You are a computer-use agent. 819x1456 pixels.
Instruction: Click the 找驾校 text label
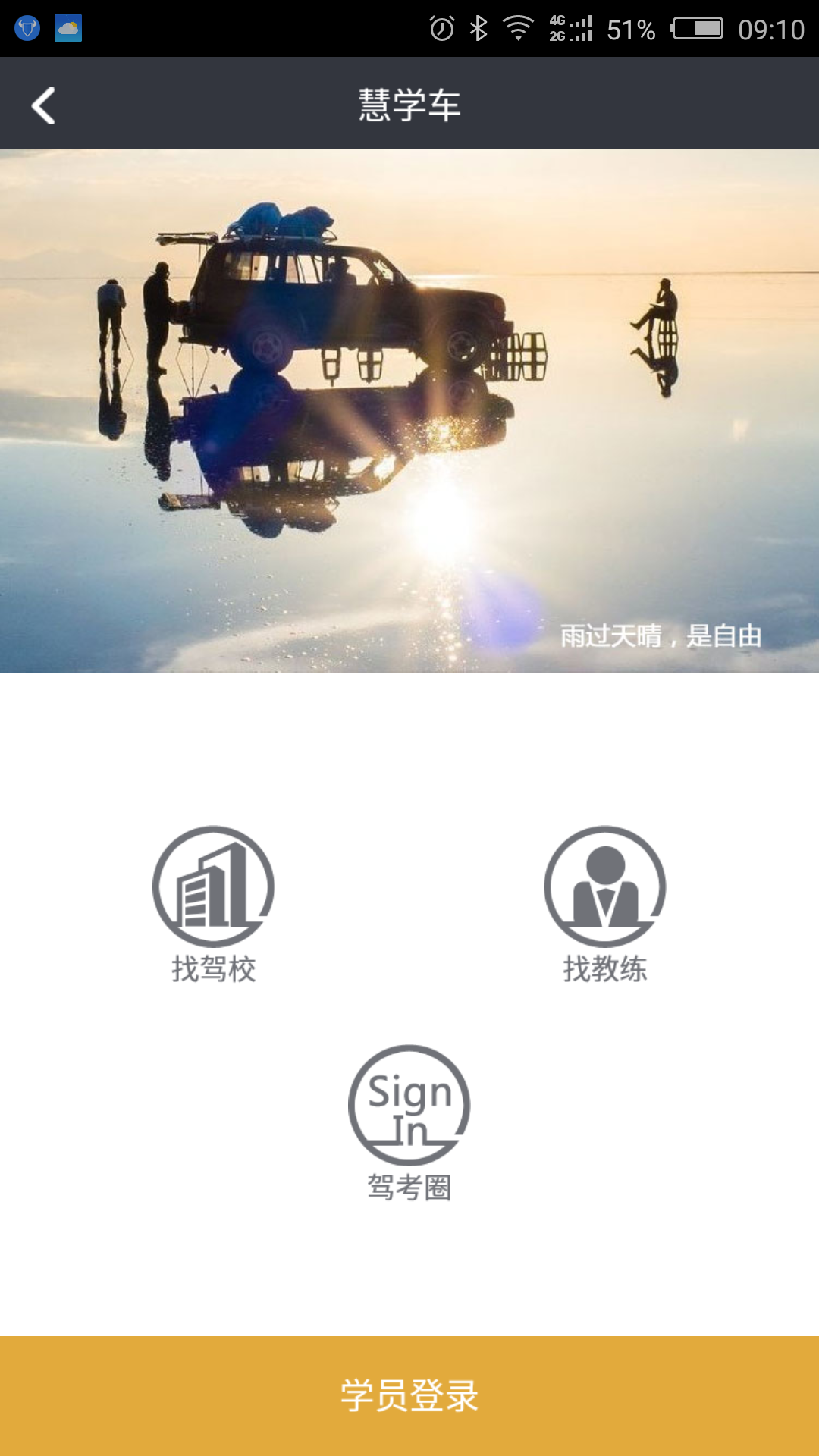(215, 968)
